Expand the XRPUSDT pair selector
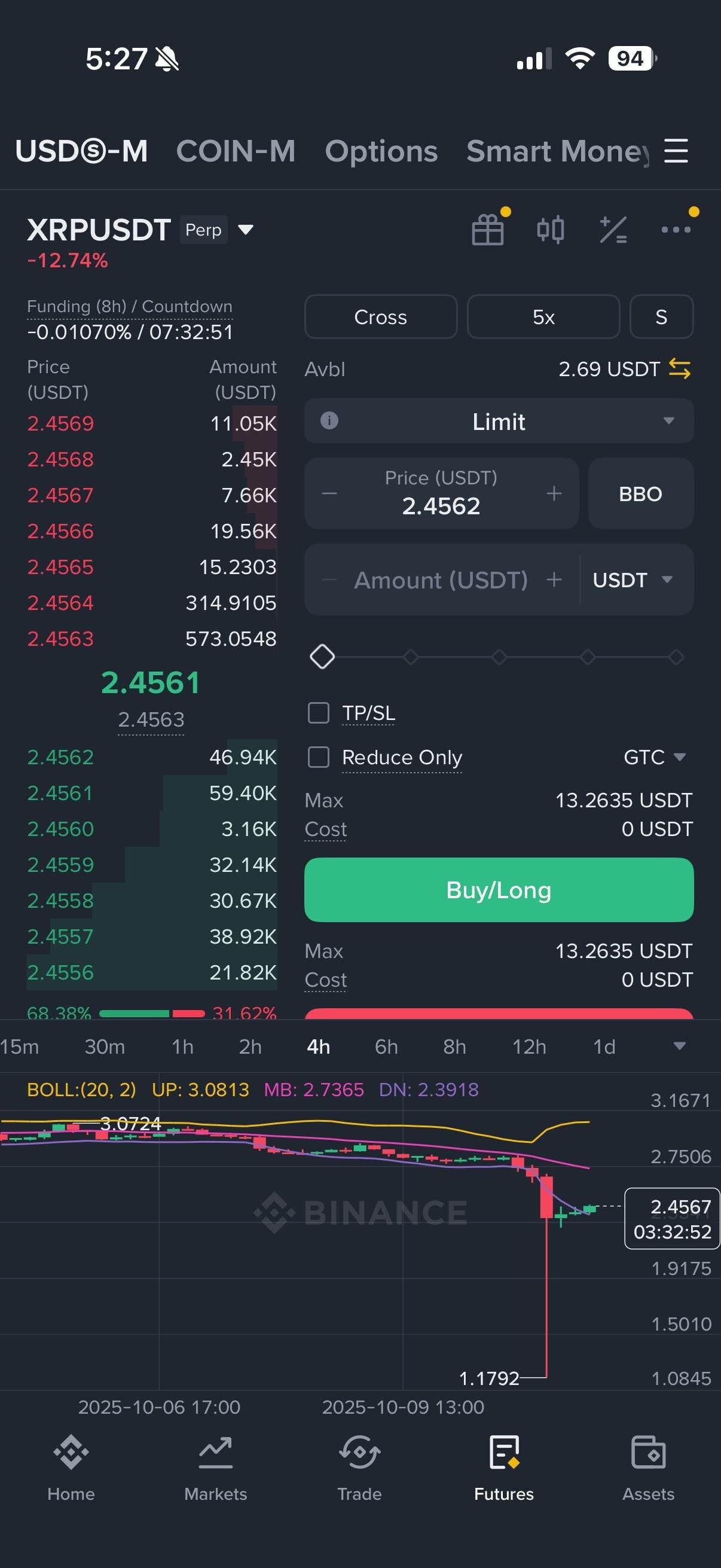The width and height of the screenshot is (721, 1568). (x=245, y=230)
